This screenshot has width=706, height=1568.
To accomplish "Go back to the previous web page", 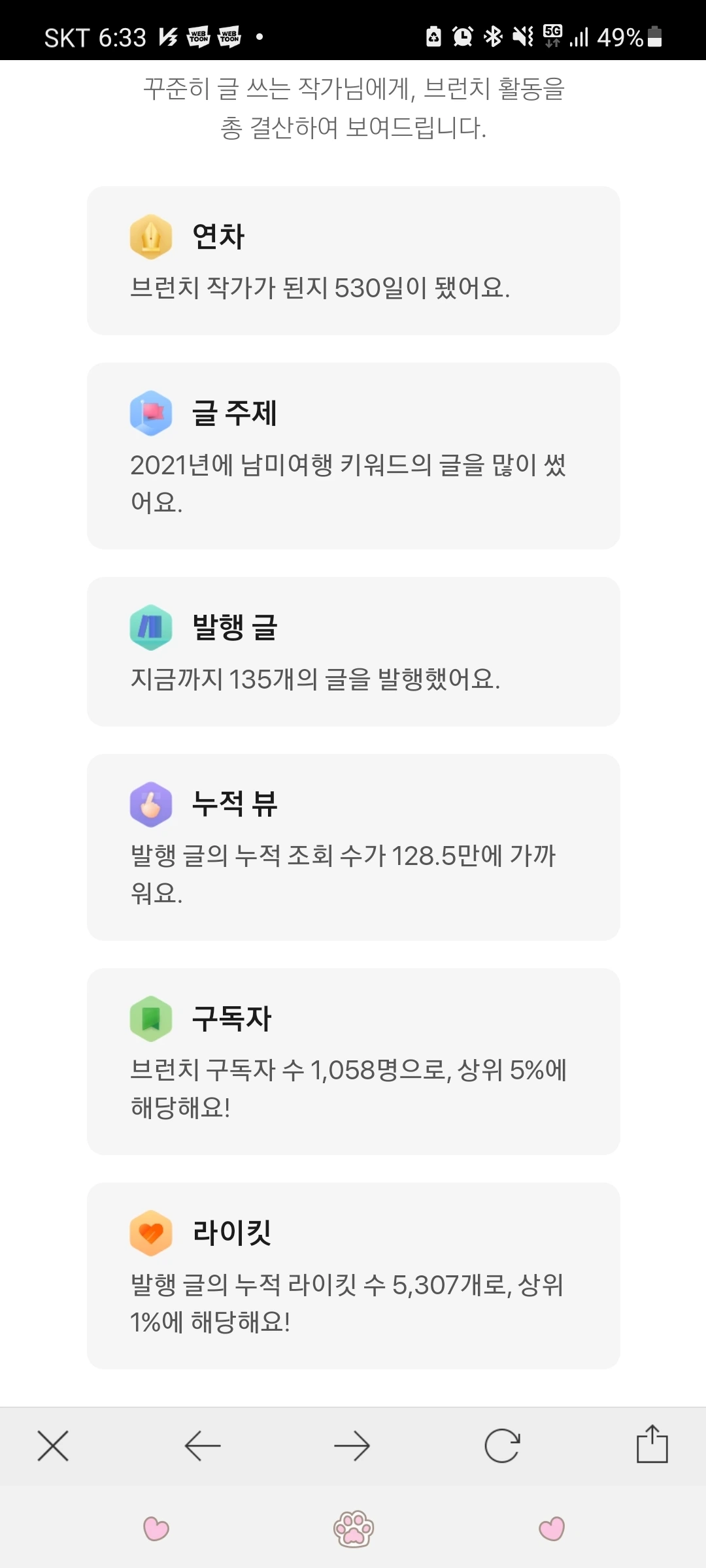I will (203, 1446).
